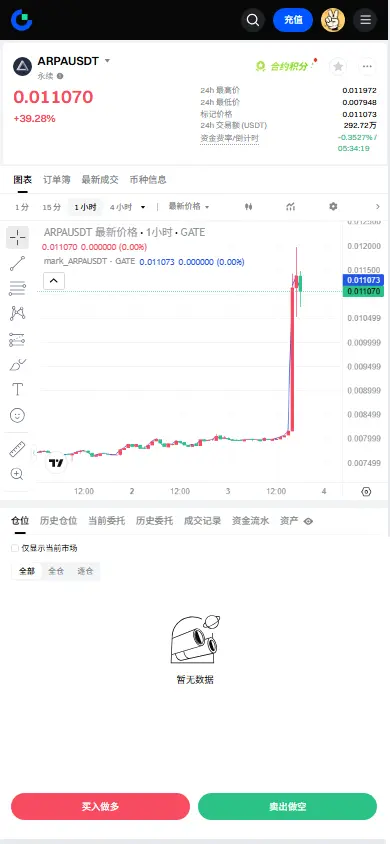Open the 当前委托 tab
390x844 pixels.
coord(107,521)
